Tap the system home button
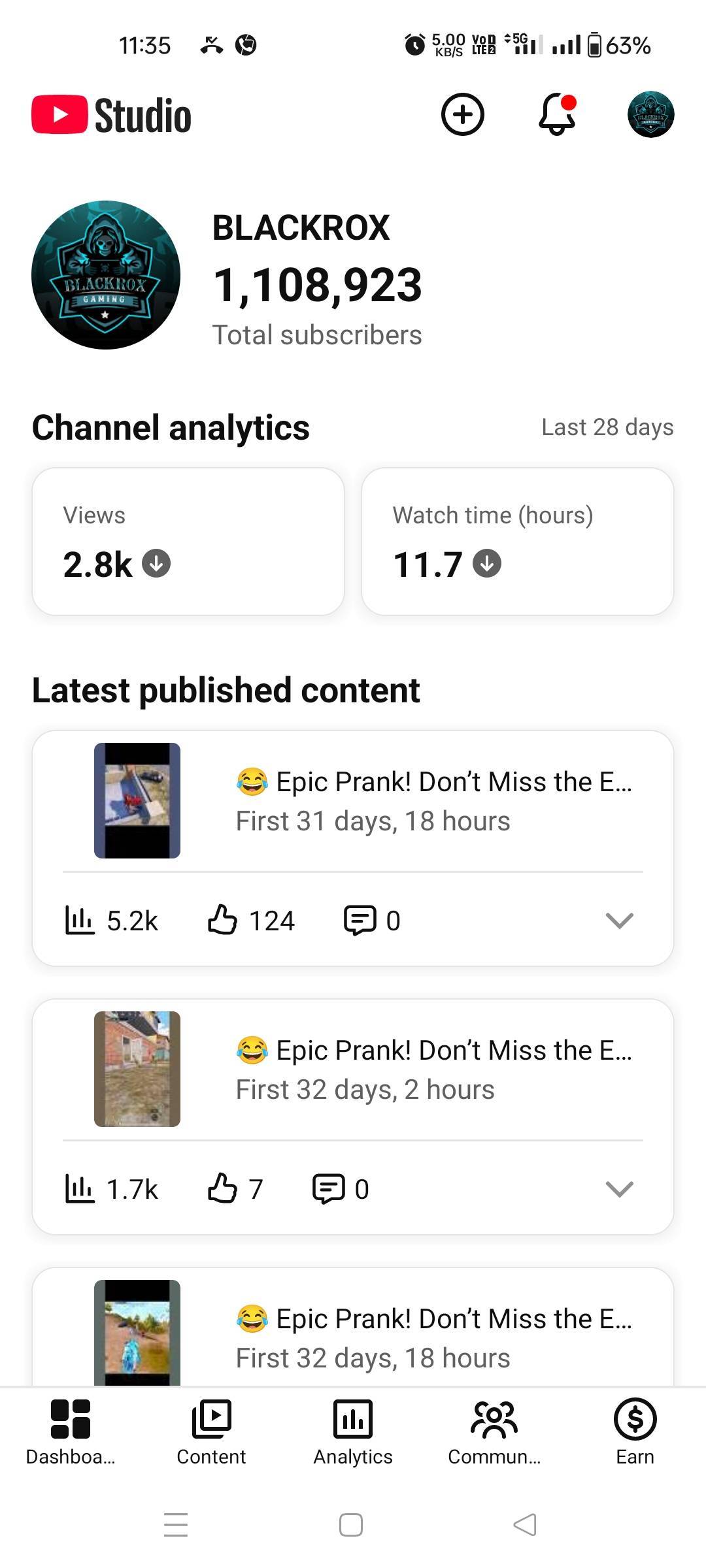The image size is (706, 1568). point(351,1525)
